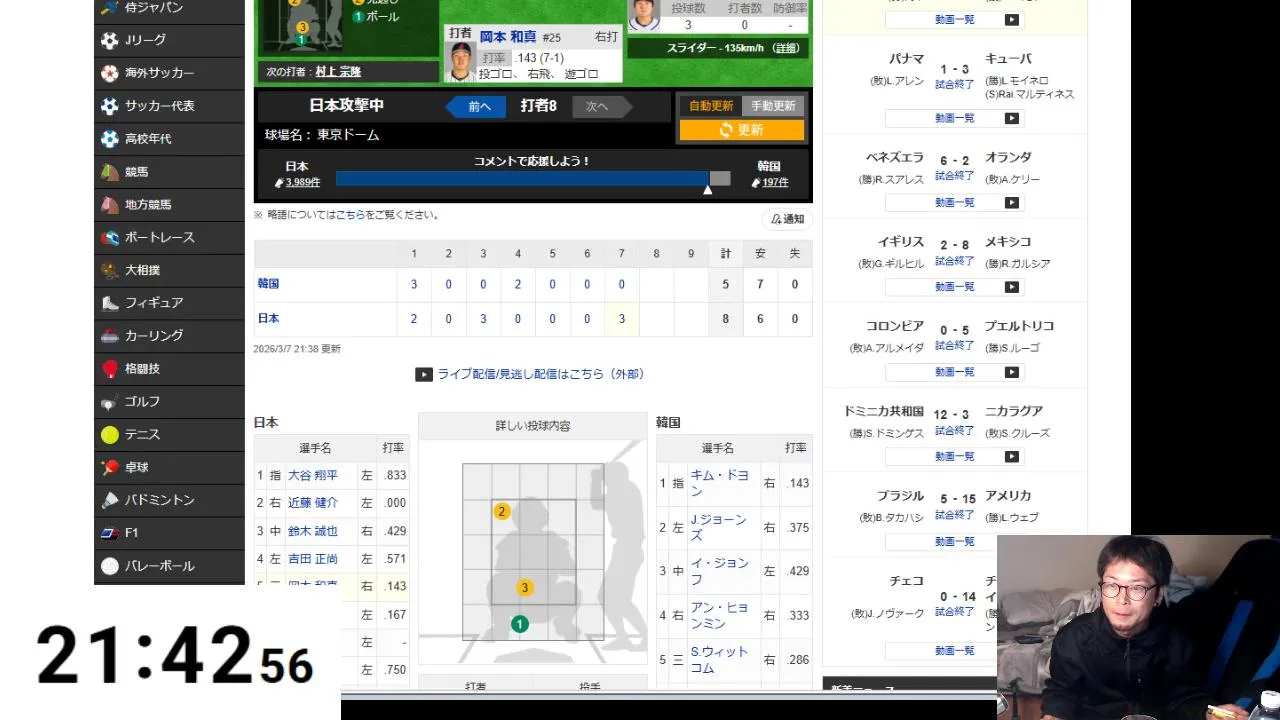Viewport: 1280px width, 720px height.
Task: Switch to 手動更新 mode
Action: 773,106
